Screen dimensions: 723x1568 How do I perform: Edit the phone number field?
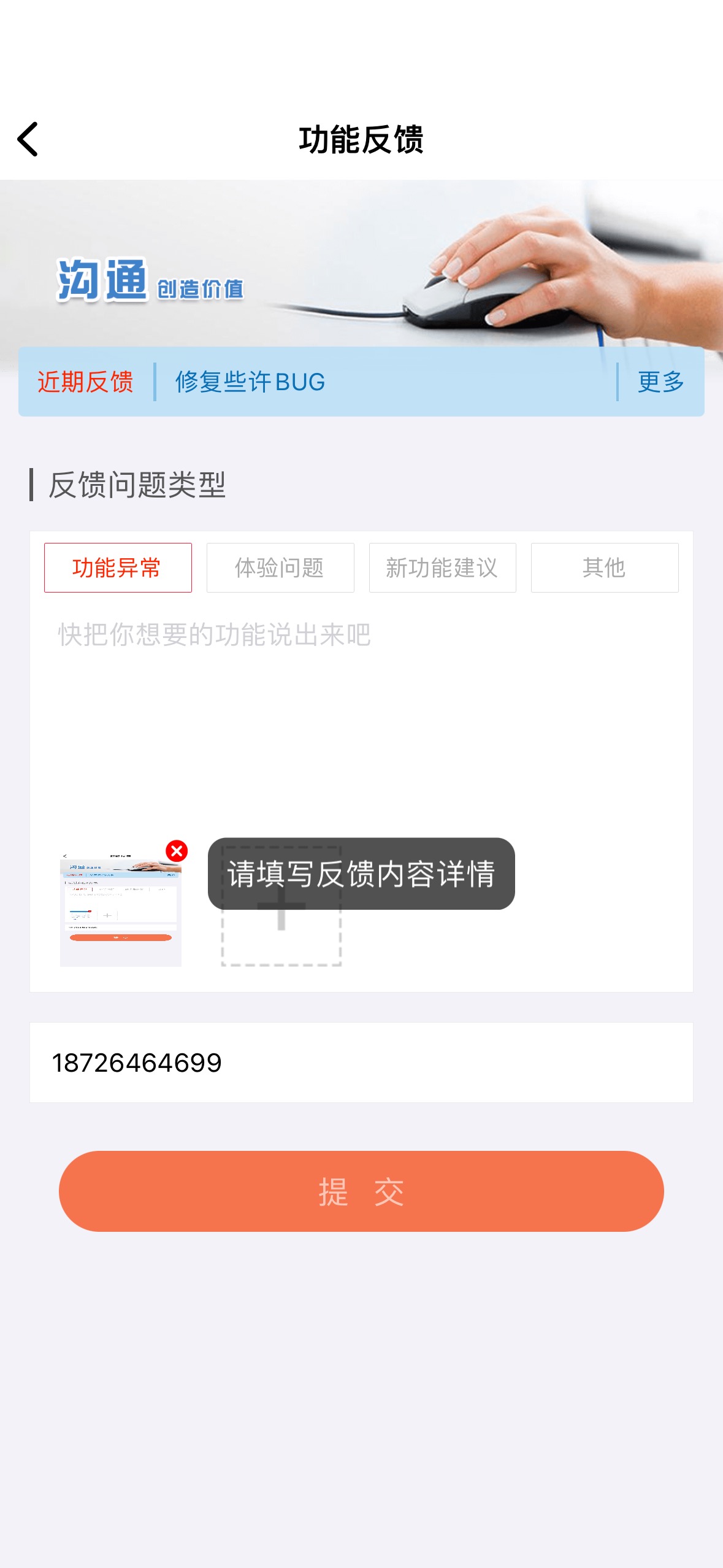pos(361,1063)
